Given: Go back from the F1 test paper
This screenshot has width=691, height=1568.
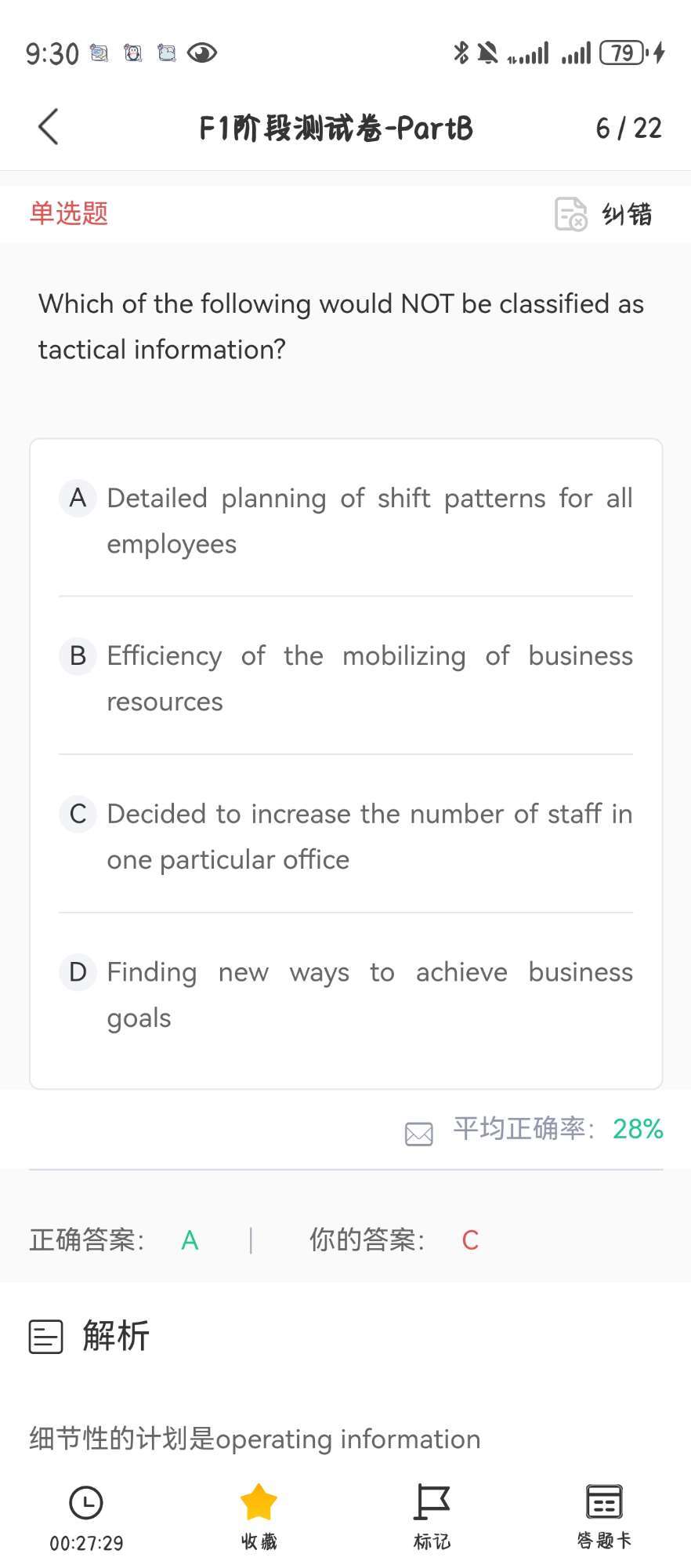Looking at the screenshot, I should click(49, 127).
